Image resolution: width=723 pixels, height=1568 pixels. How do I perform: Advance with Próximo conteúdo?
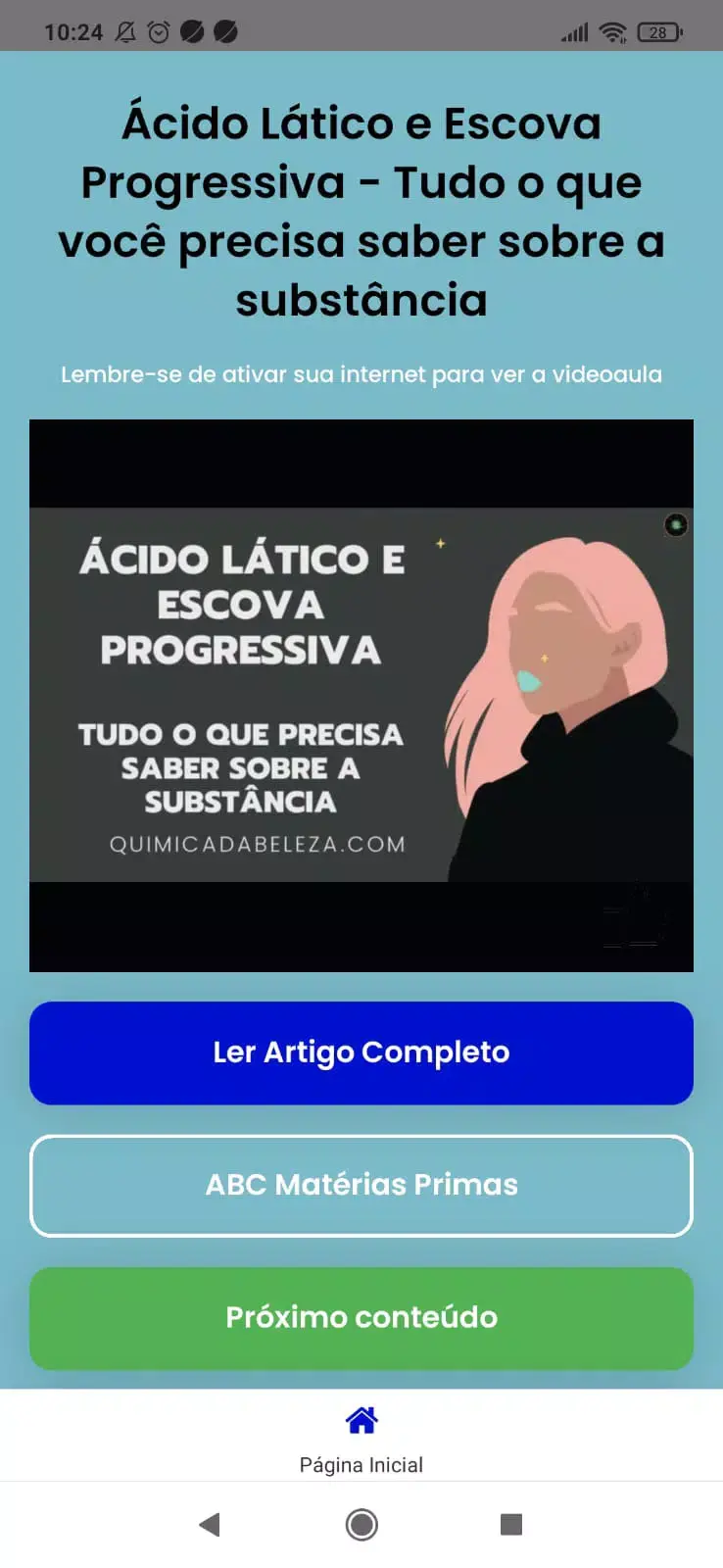pyautogui.click(x=361, y=1317)
